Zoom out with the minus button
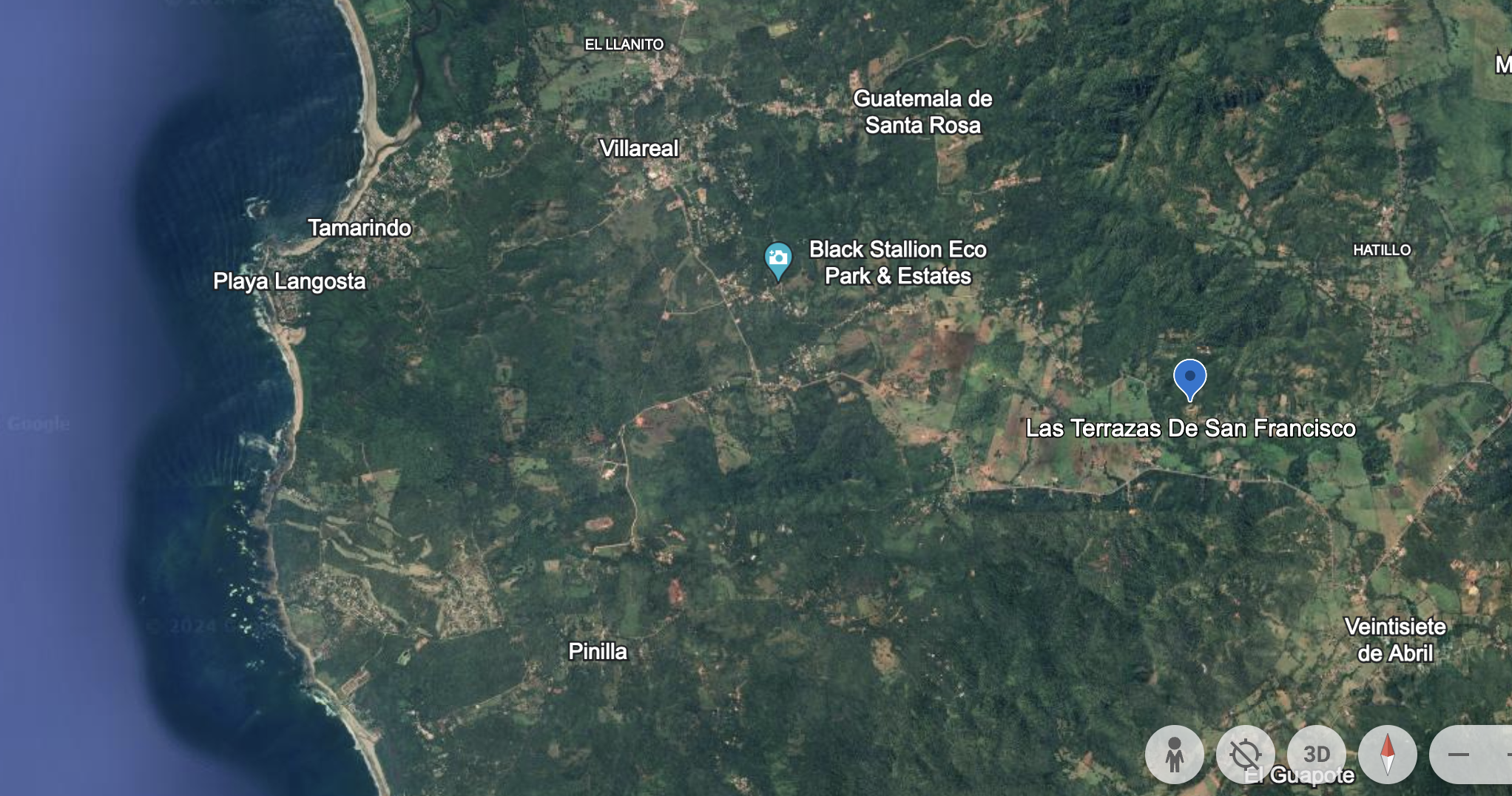 coord(1459,755)
